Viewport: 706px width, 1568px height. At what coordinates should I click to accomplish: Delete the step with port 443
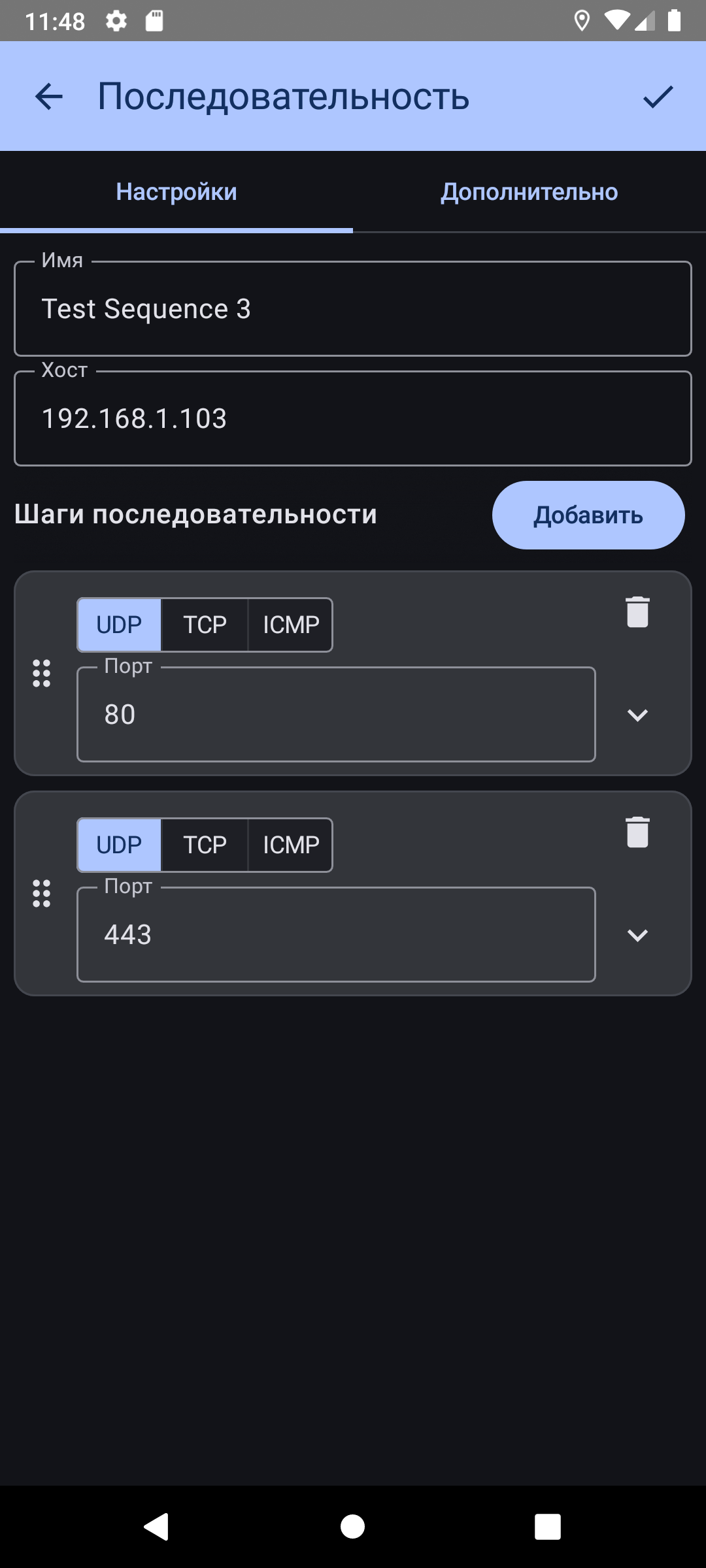[637, 832]
